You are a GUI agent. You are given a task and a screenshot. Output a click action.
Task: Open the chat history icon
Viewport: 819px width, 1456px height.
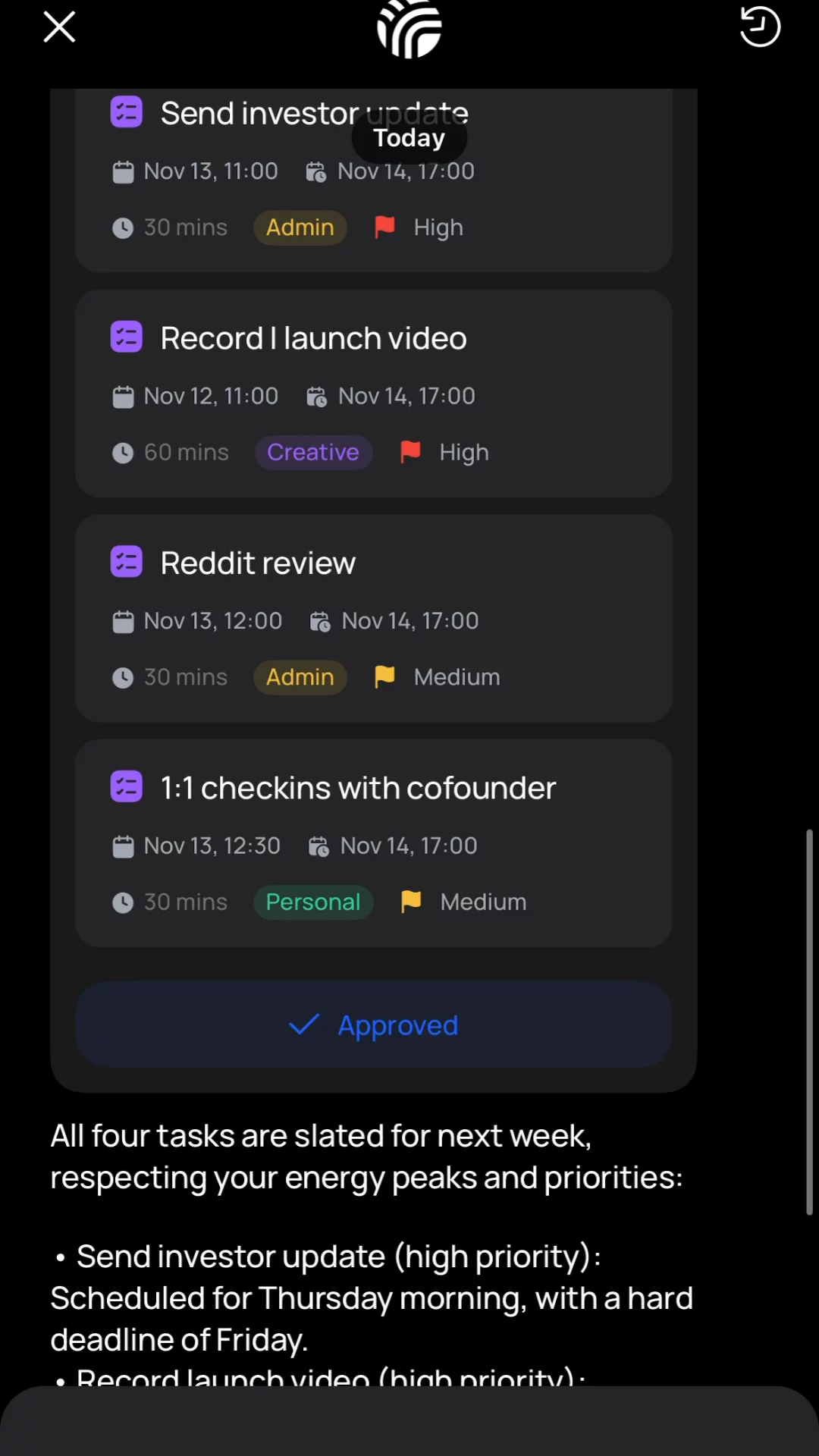(x=760, y=27)
